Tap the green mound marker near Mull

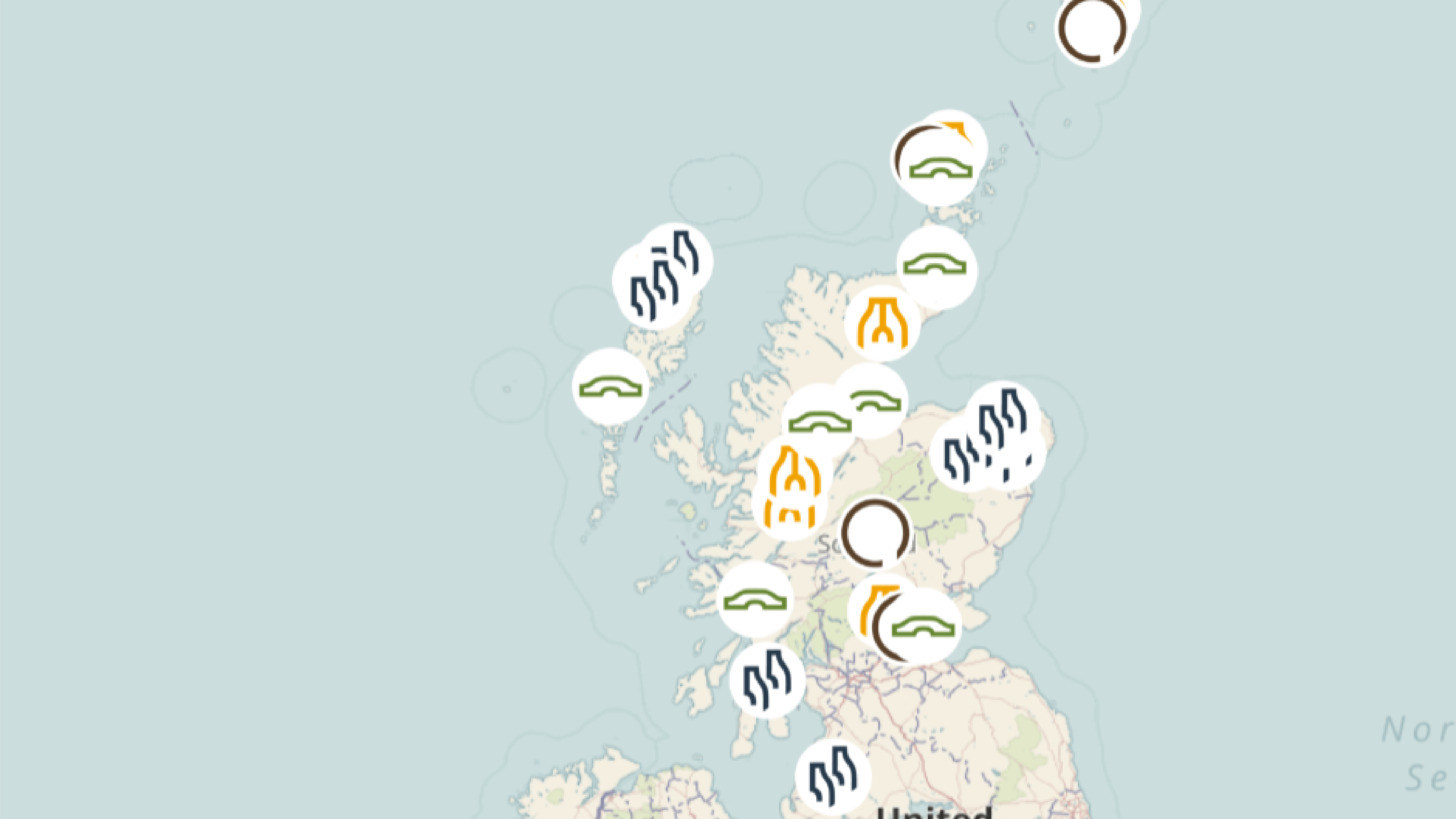click(755, 599)
